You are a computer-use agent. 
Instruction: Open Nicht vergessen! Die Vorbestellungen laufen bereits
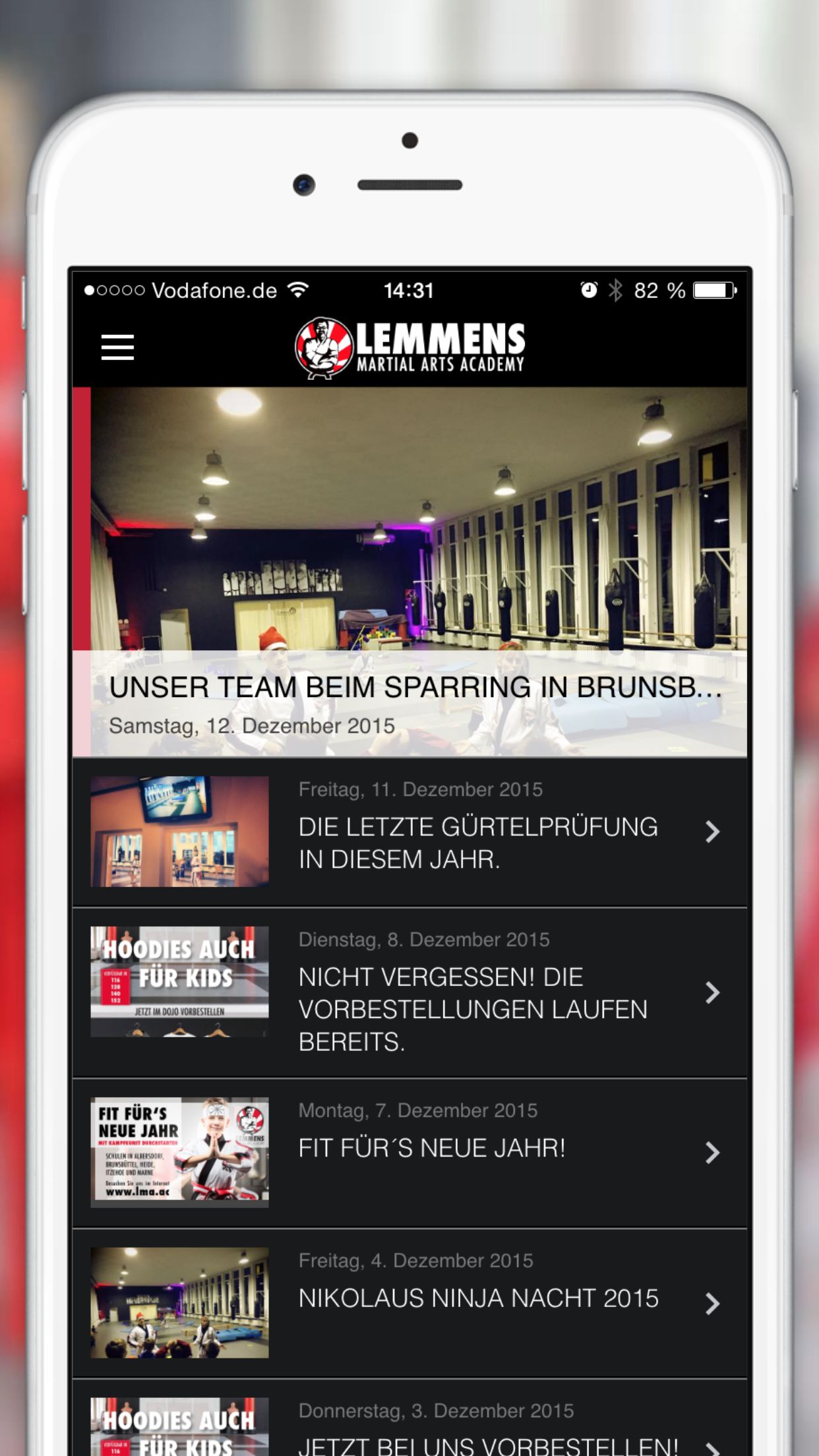[x=409, y=993]
